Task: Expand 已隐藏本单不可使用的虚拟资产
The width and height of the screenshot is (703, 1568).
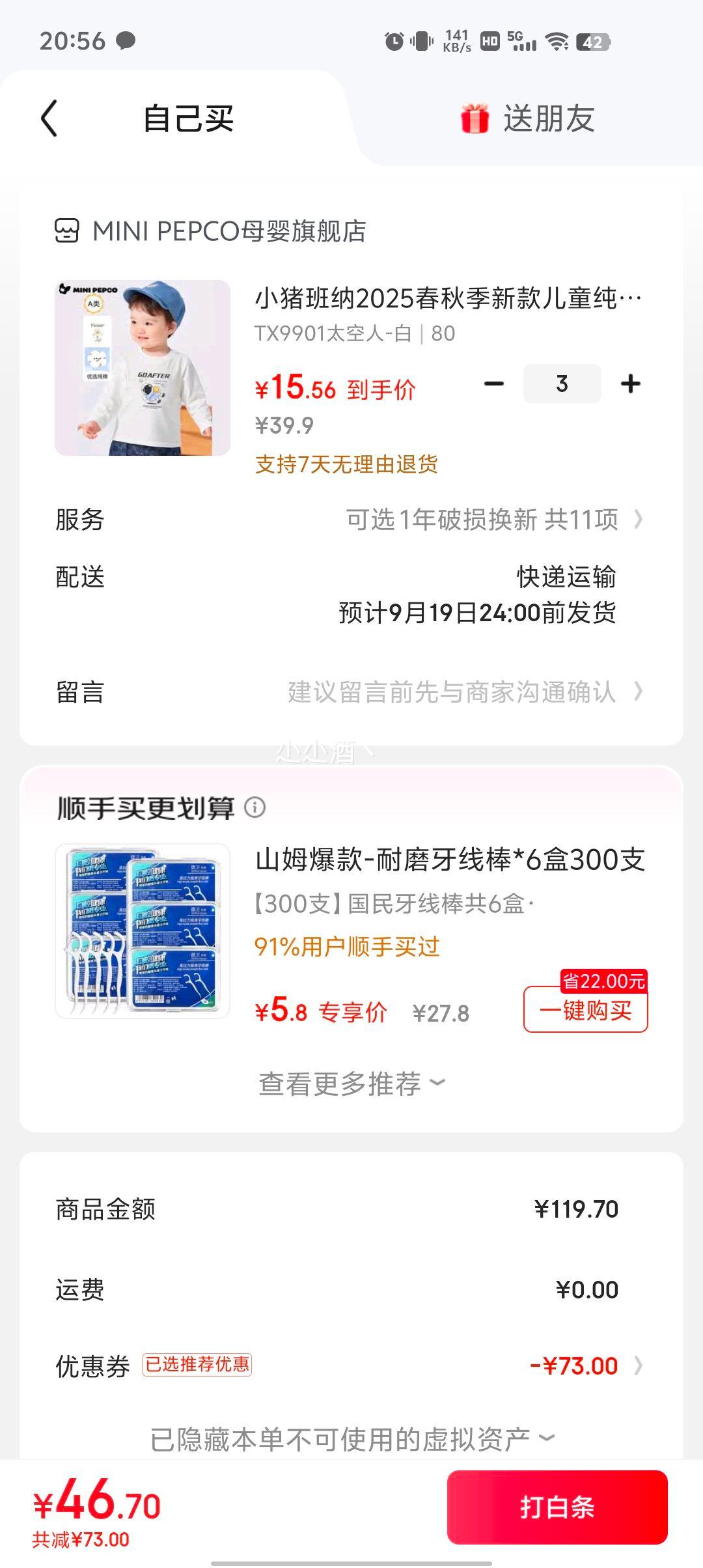Action: tap(352, 1438)
